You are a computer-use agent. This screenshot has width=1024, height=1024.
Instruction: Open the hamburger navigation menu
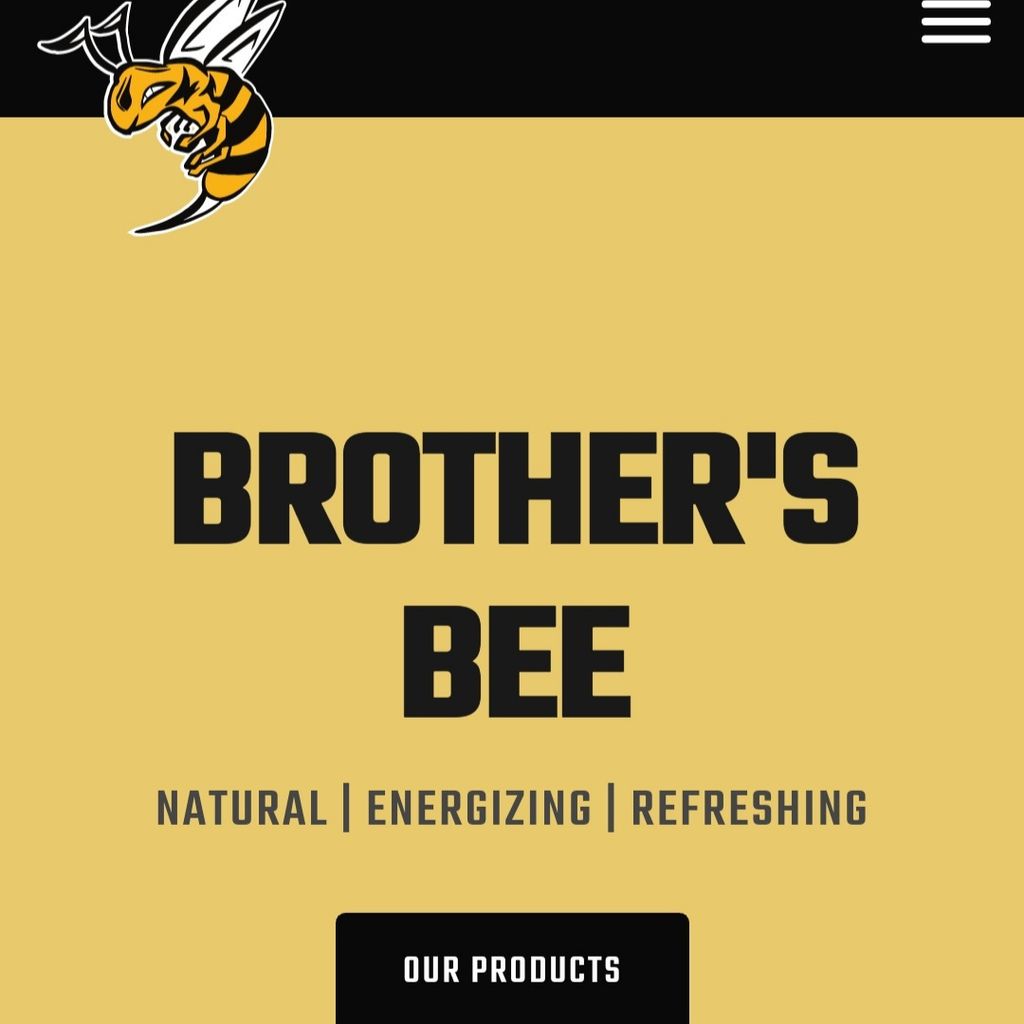click(955, 22)
